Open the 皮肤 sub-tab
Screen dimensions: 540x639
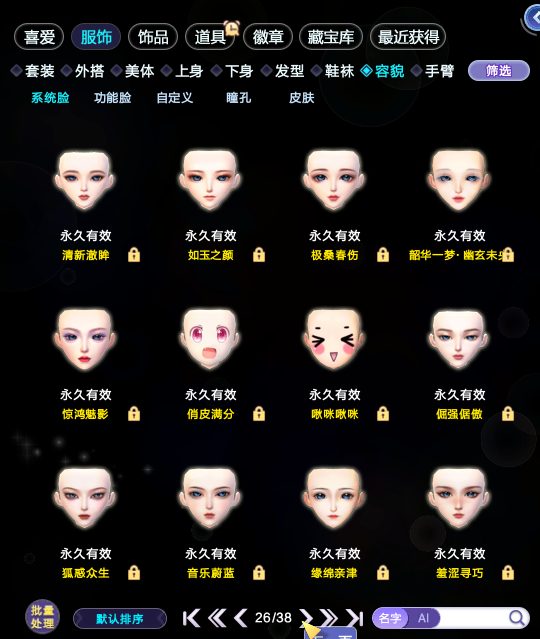click(301, 98)
